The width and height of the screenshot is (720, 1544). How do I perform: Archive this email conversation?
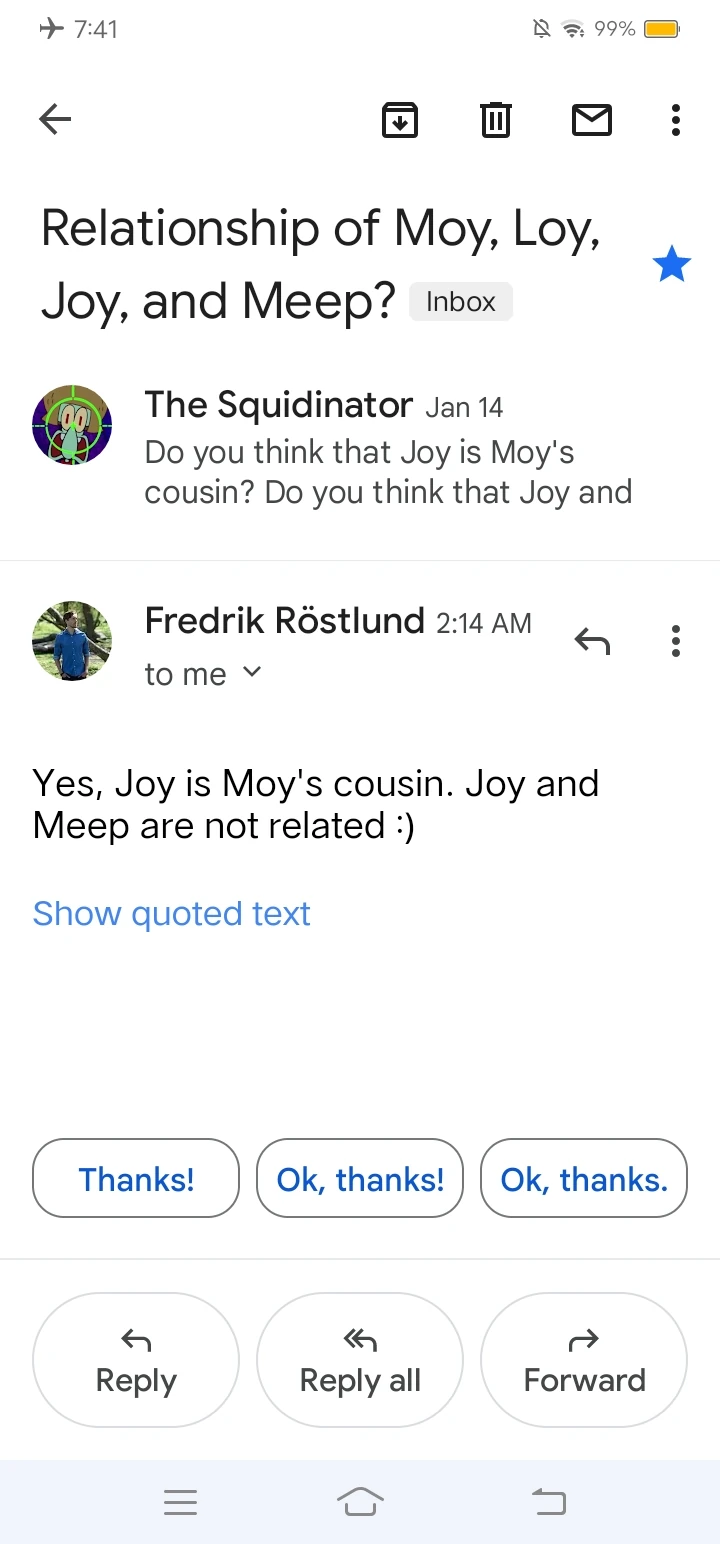coord(400,120)
